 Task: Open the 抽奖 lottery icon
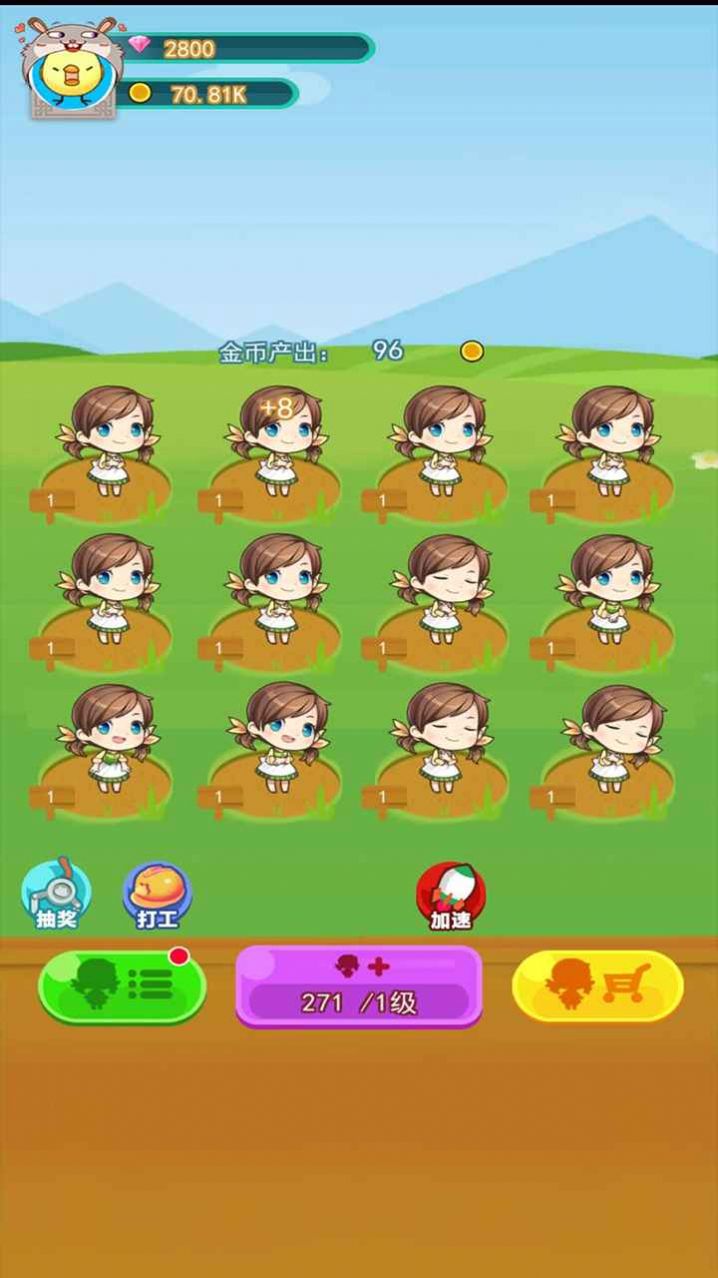pos(56,893)
